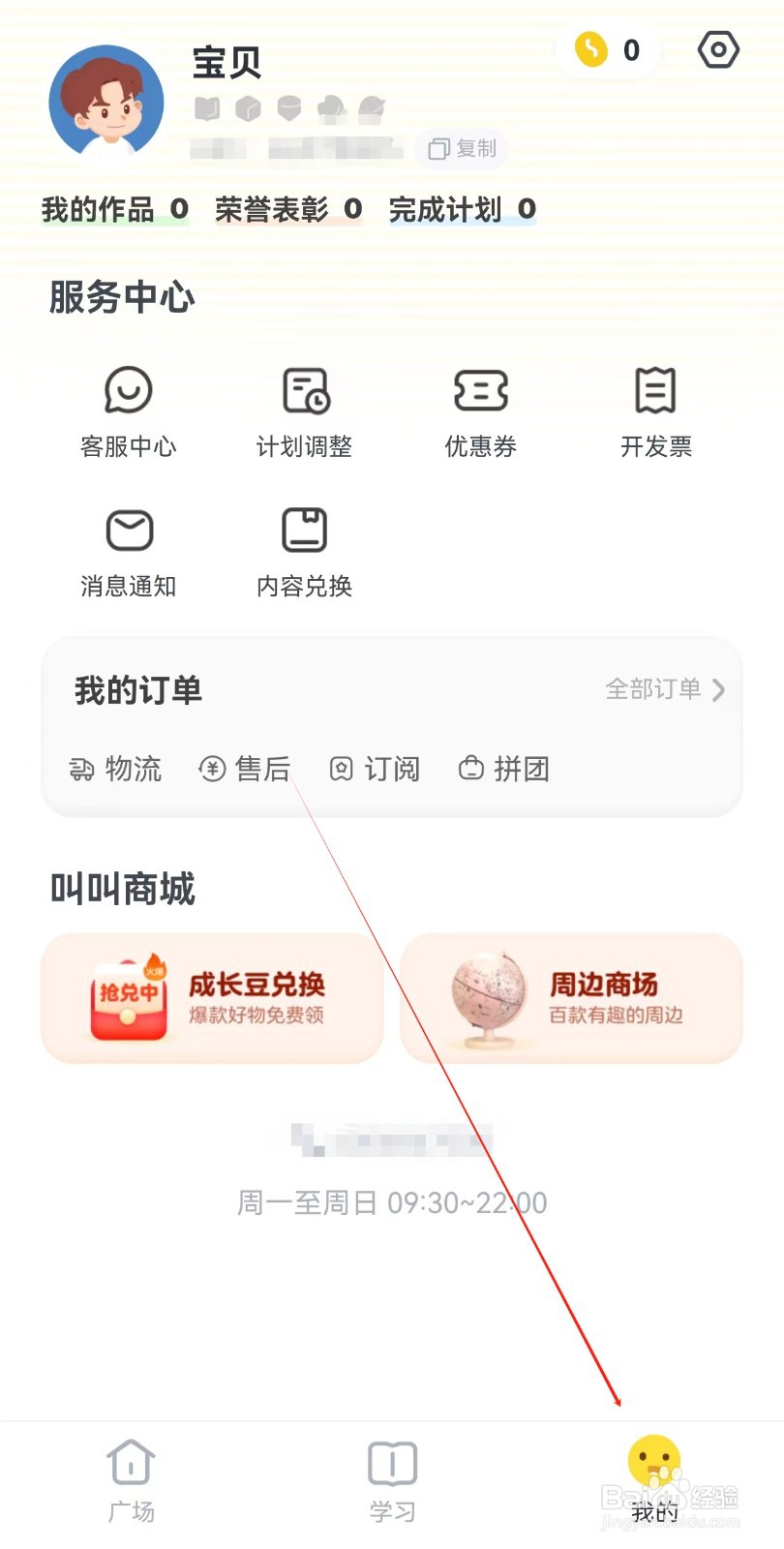This screenshot has width=784, height=1549.
Task: Open the 订阅 subscription orders icon
Action: click(x=376, y=769)
